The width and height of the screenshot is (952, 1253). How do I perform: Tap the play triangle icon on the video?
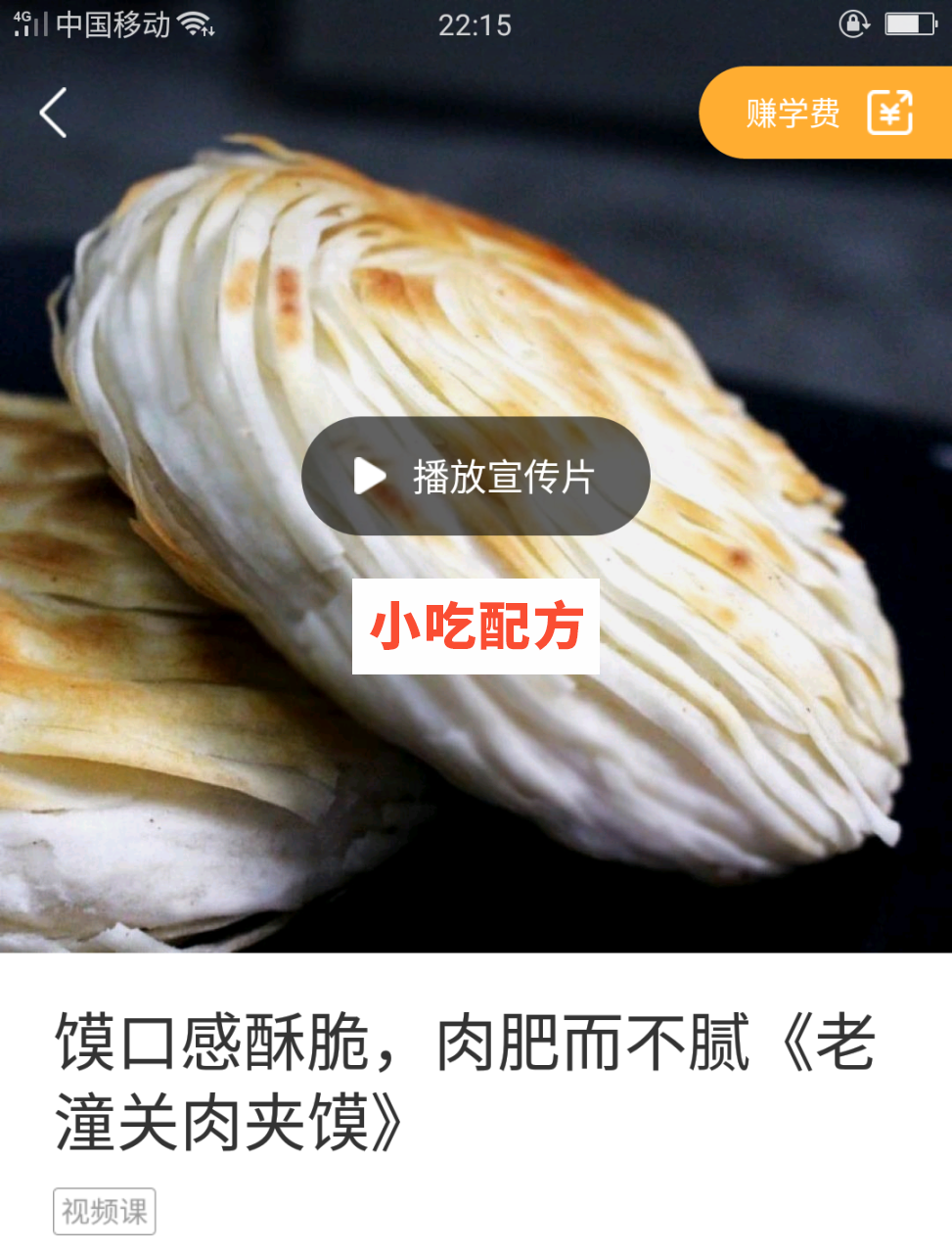(369, 475)
